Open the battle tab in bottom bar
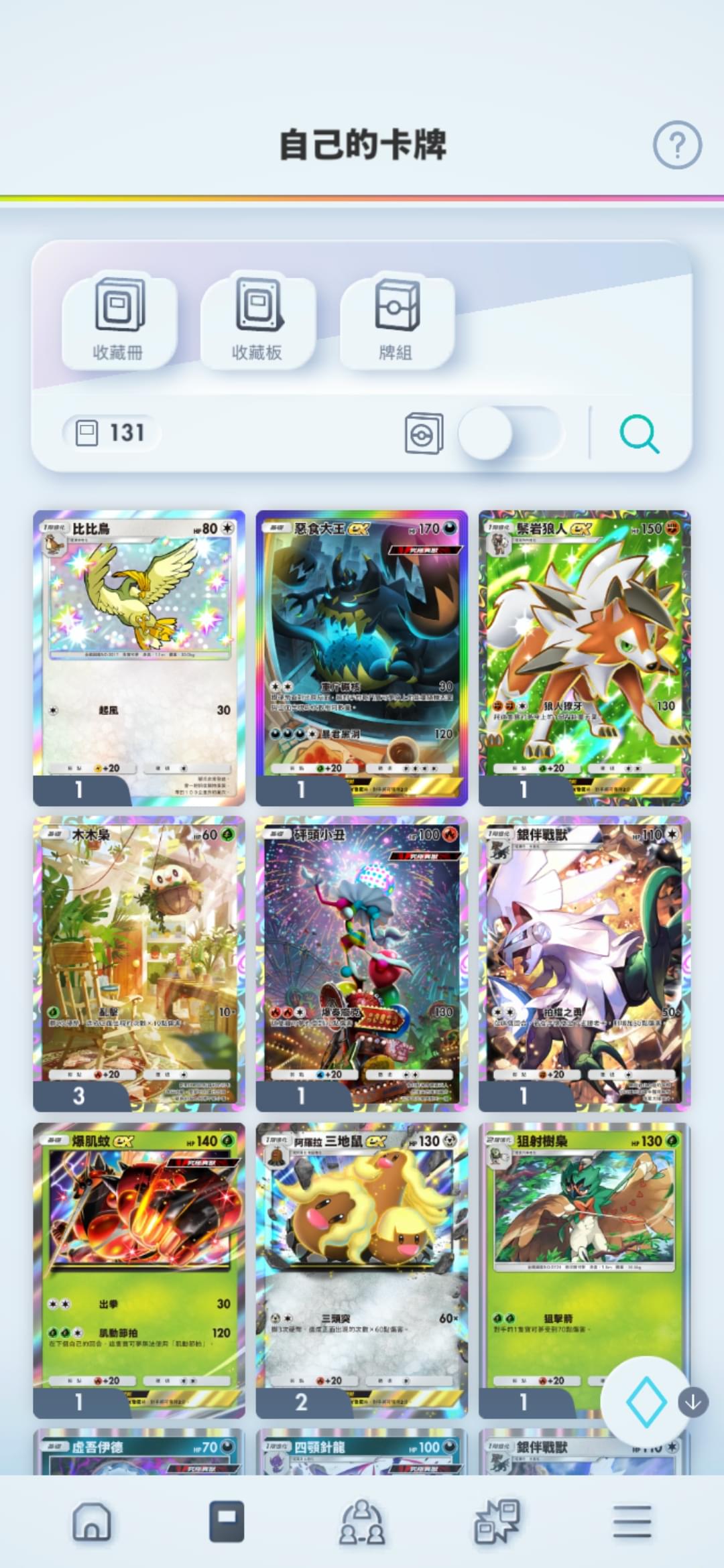Screen dimensions: 724x1568 pos(497,1521)
